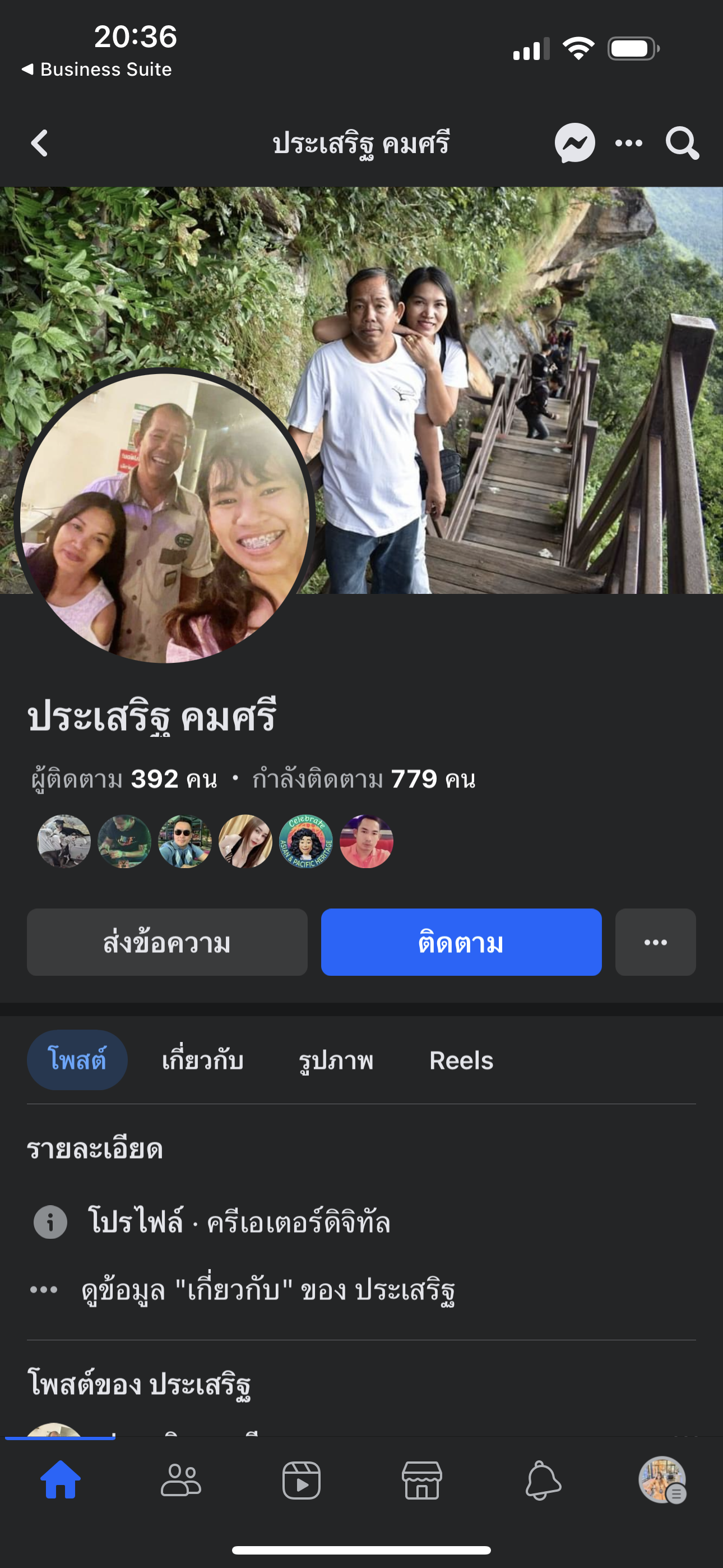Search within this profile
The width and height of the screenshot is (723, 1568).
[682, 144]
